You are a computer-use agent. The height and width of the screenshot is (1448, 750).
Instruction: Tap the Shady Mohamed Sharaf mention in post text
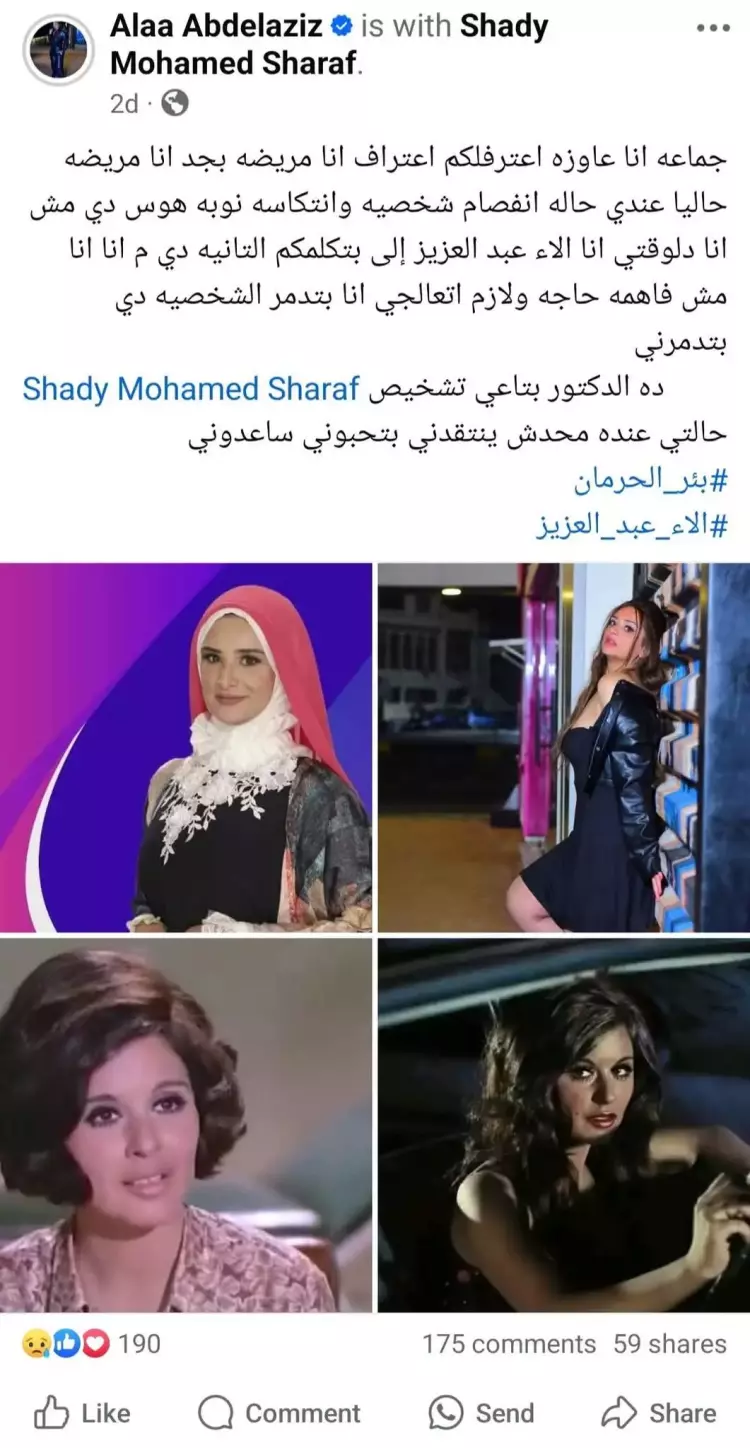pos(190,388)
